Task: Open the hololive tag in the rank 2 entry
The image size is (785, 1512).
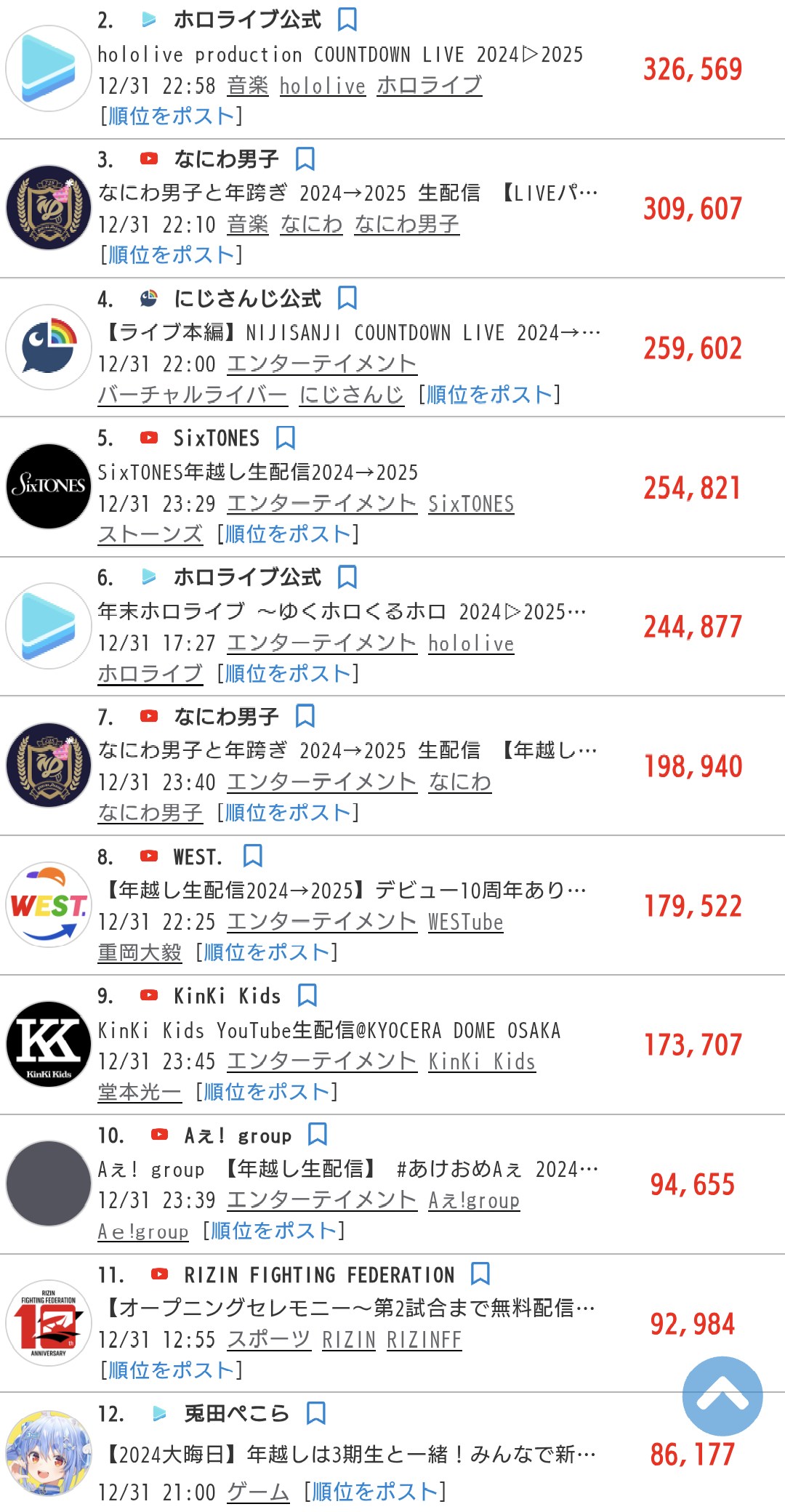Action: click(322, 86)
